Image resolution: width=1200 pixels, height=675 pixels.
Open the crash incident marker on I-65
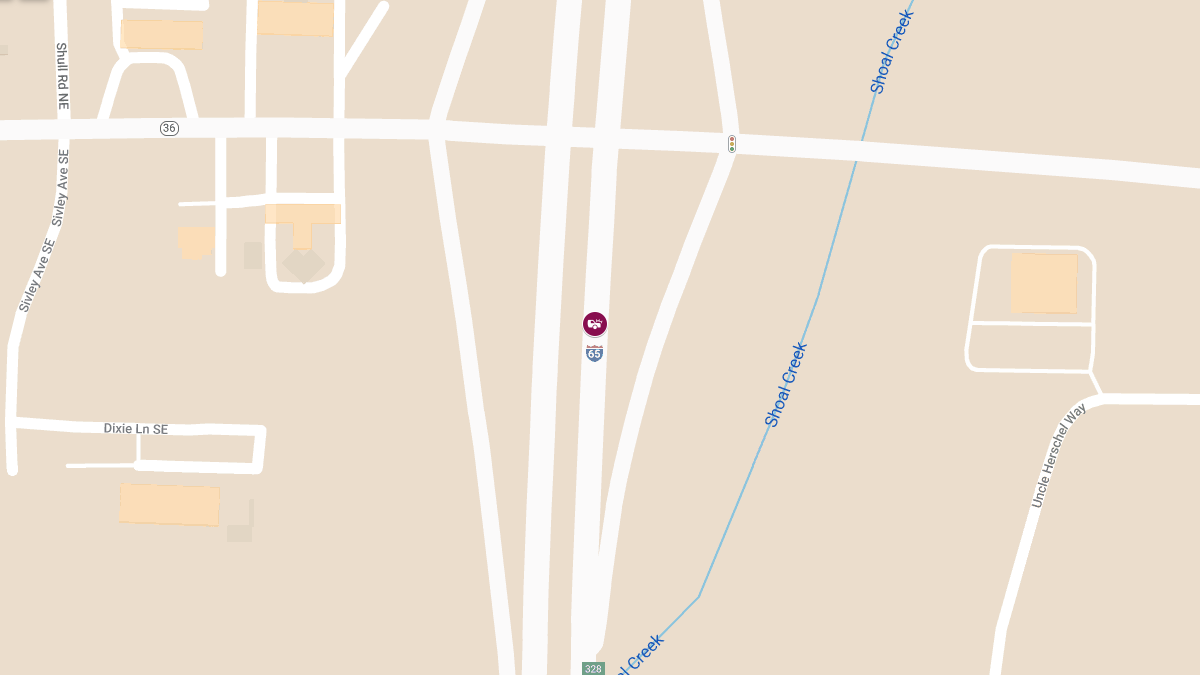coord(595,323)
